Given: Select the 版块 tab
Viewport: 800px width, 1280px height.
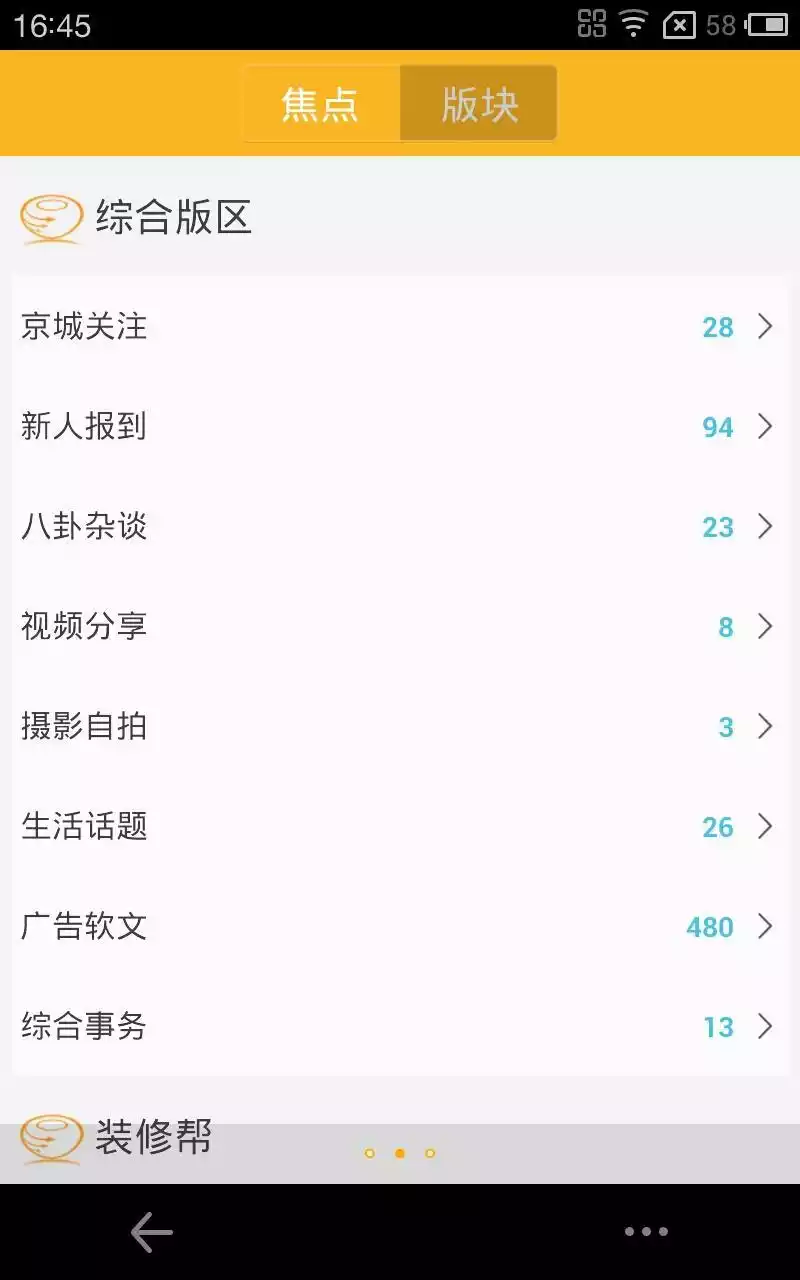Looking at the screenshot, I should pyautogui.click(x=479, y=104).
